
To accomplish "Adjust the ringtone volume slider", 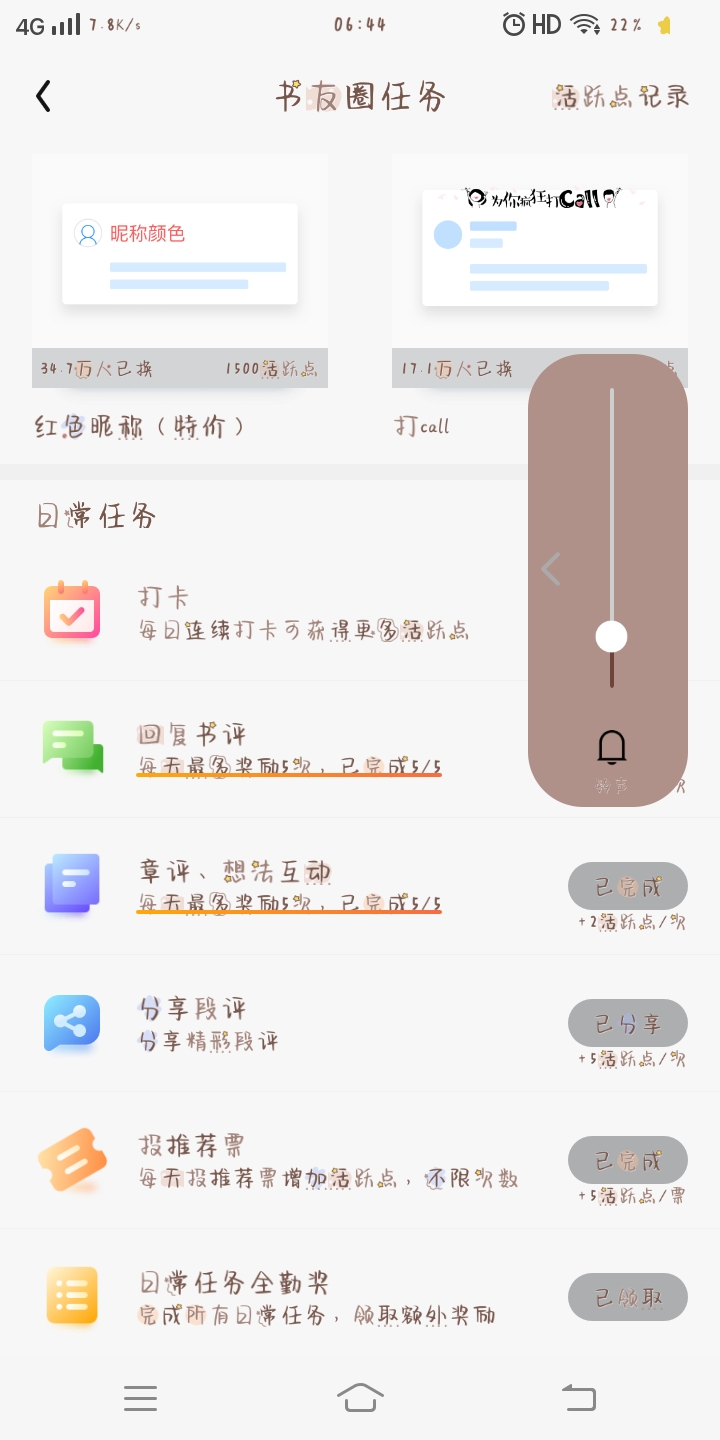I will click(x=611, y=636).
